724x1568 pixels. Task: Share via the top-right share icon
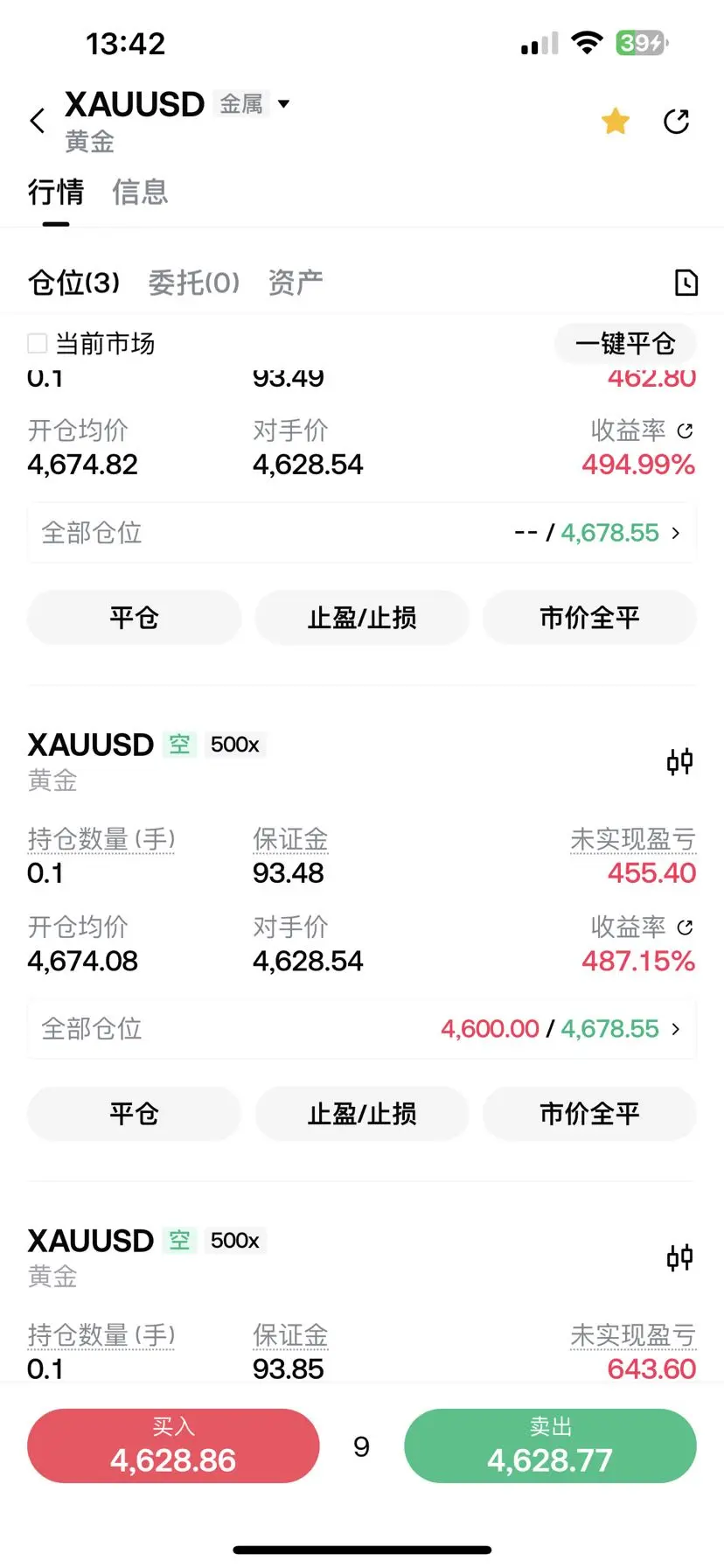[677, 121]
